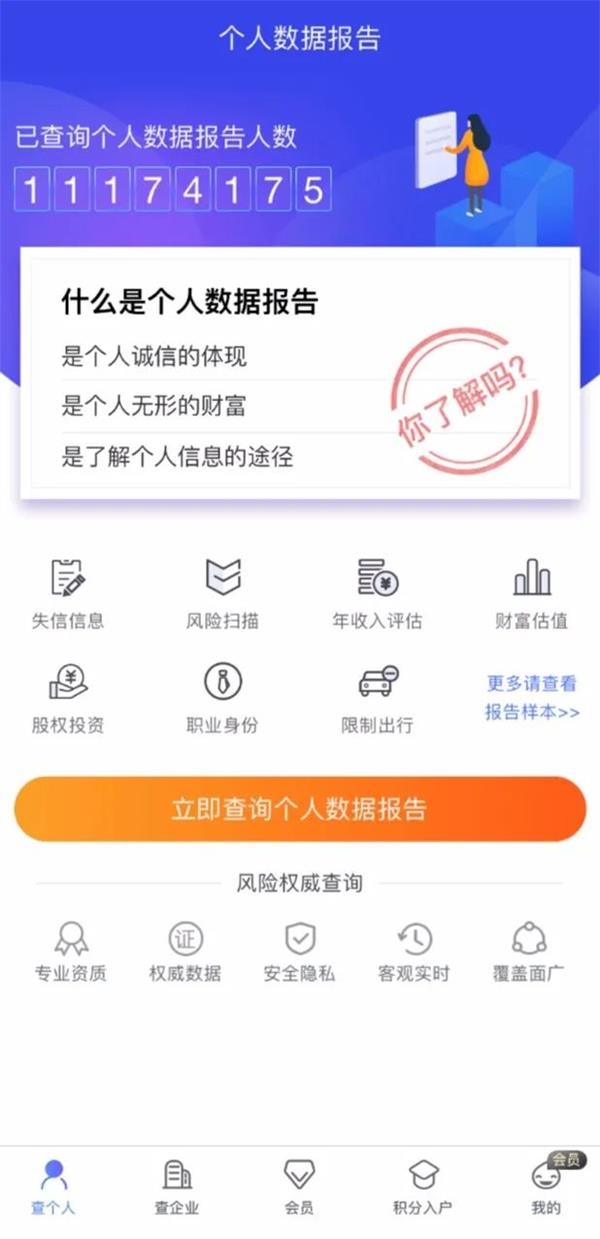
Task: Open 限制出行 item
Action: tap(377, 699)
